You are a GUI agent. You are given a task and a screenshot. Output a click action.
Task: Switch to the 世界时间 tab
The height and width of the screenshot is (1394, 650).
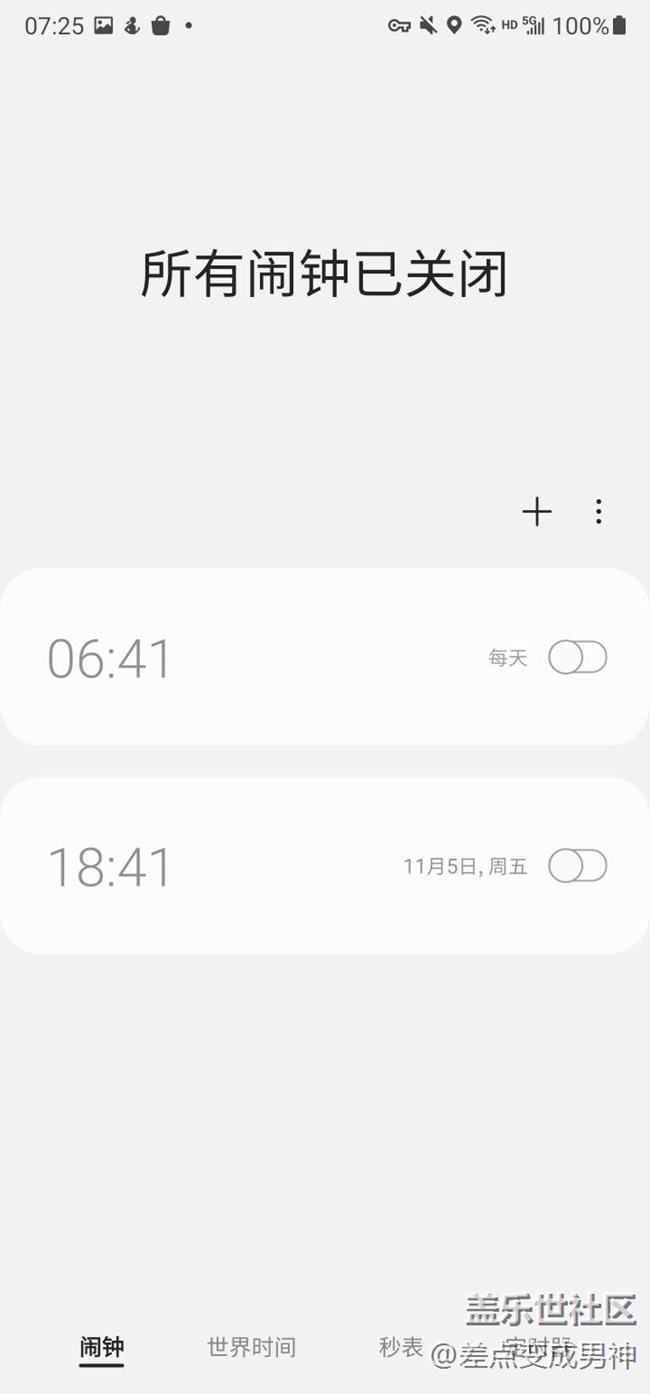click(x=251, y=1347)
